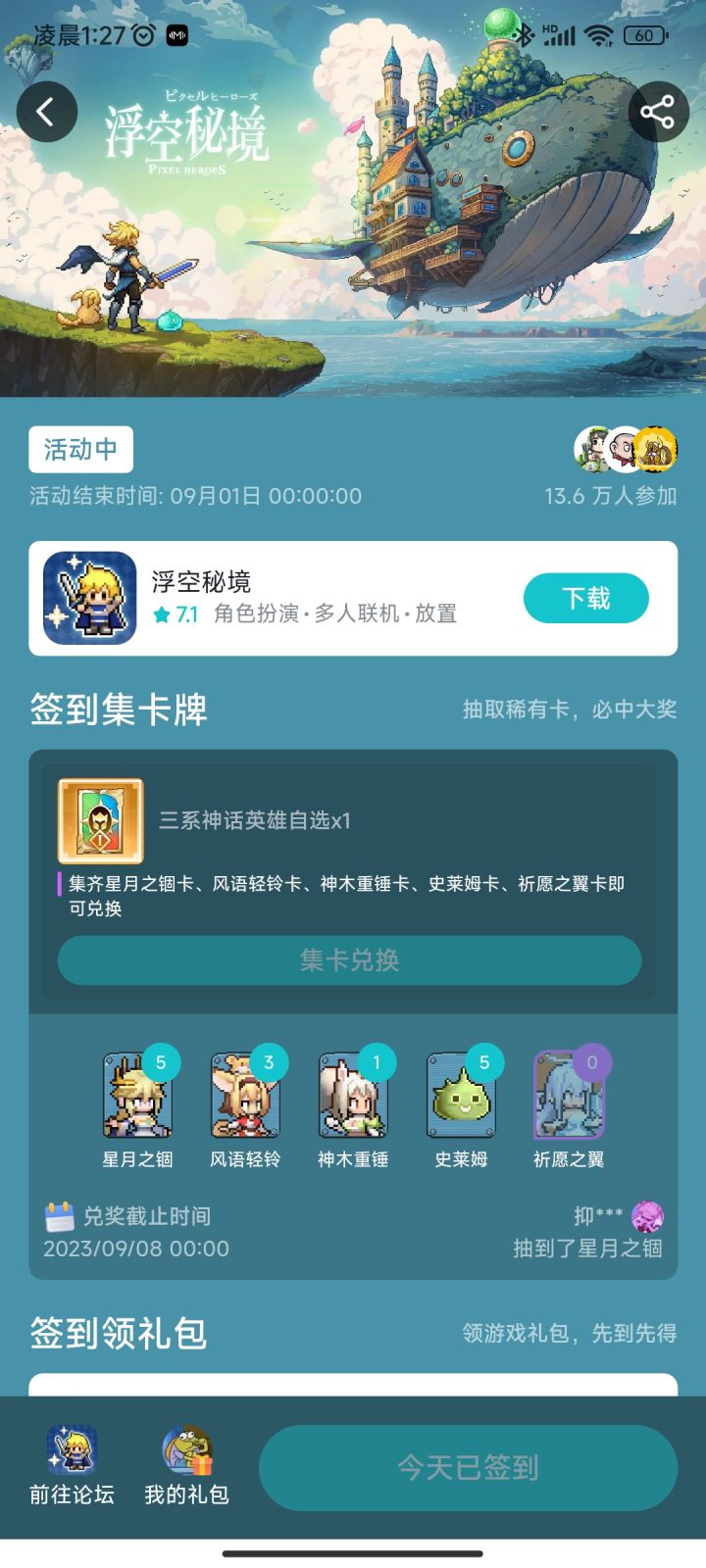Tap the 今天已签到 signed-in button
Screen dimensions: 706x1568
468,1466
